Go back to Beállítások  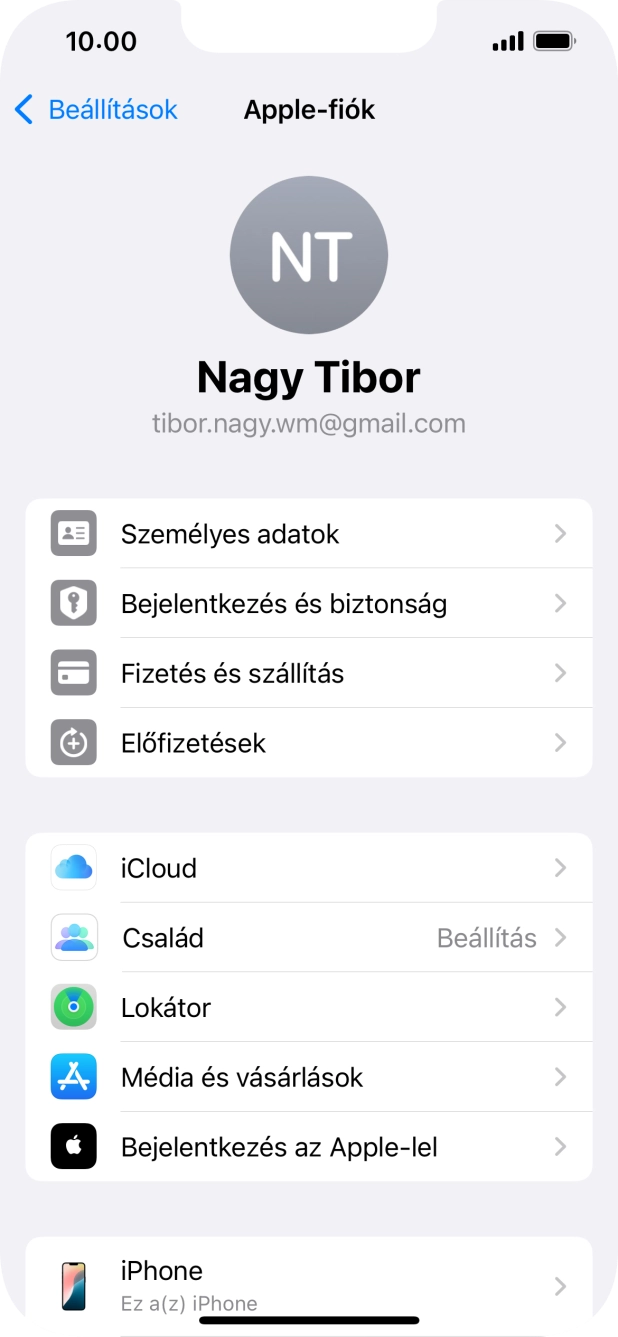click(x=96, y=110)
